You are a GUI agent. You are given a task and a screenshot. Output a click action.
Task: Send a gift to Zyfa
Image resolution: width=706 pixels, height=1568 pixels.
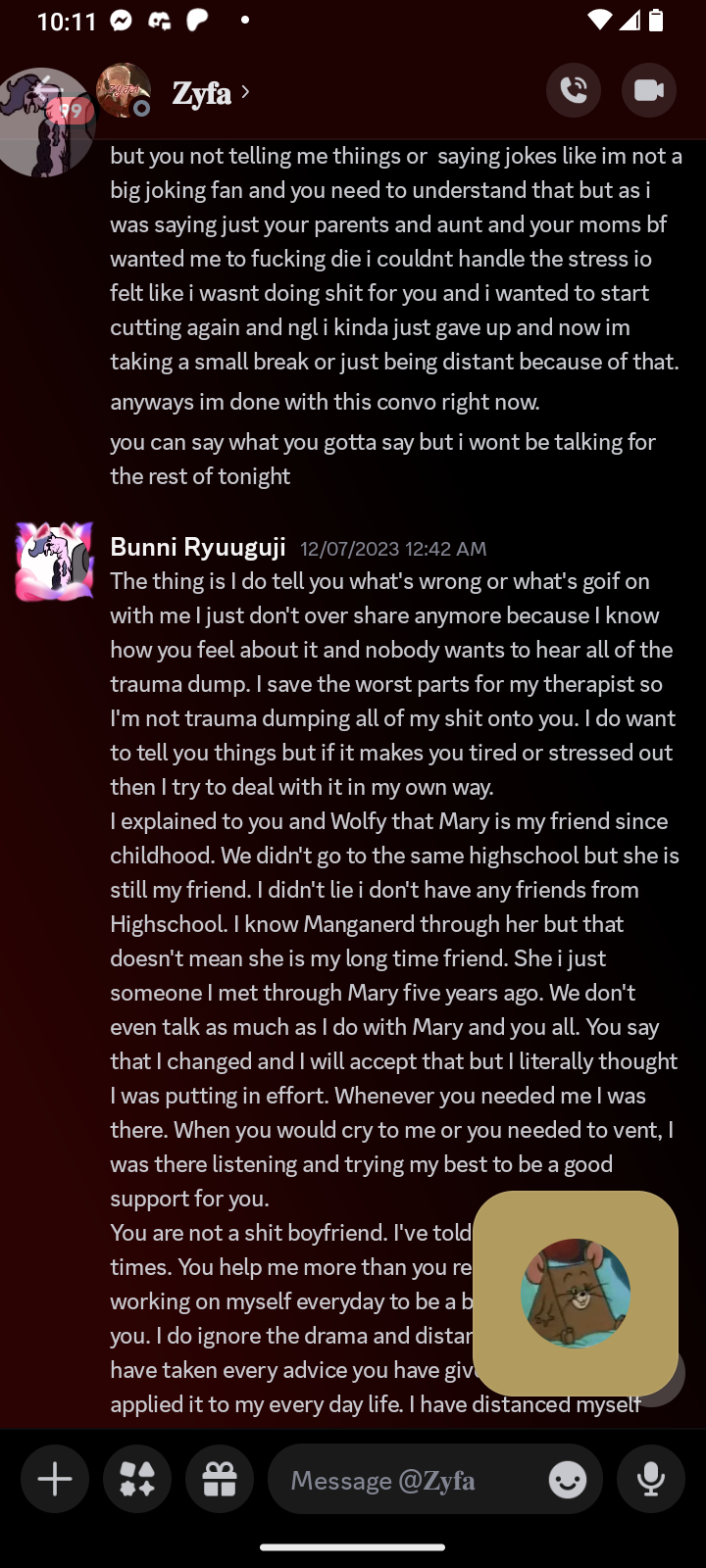click(220, 1479)
